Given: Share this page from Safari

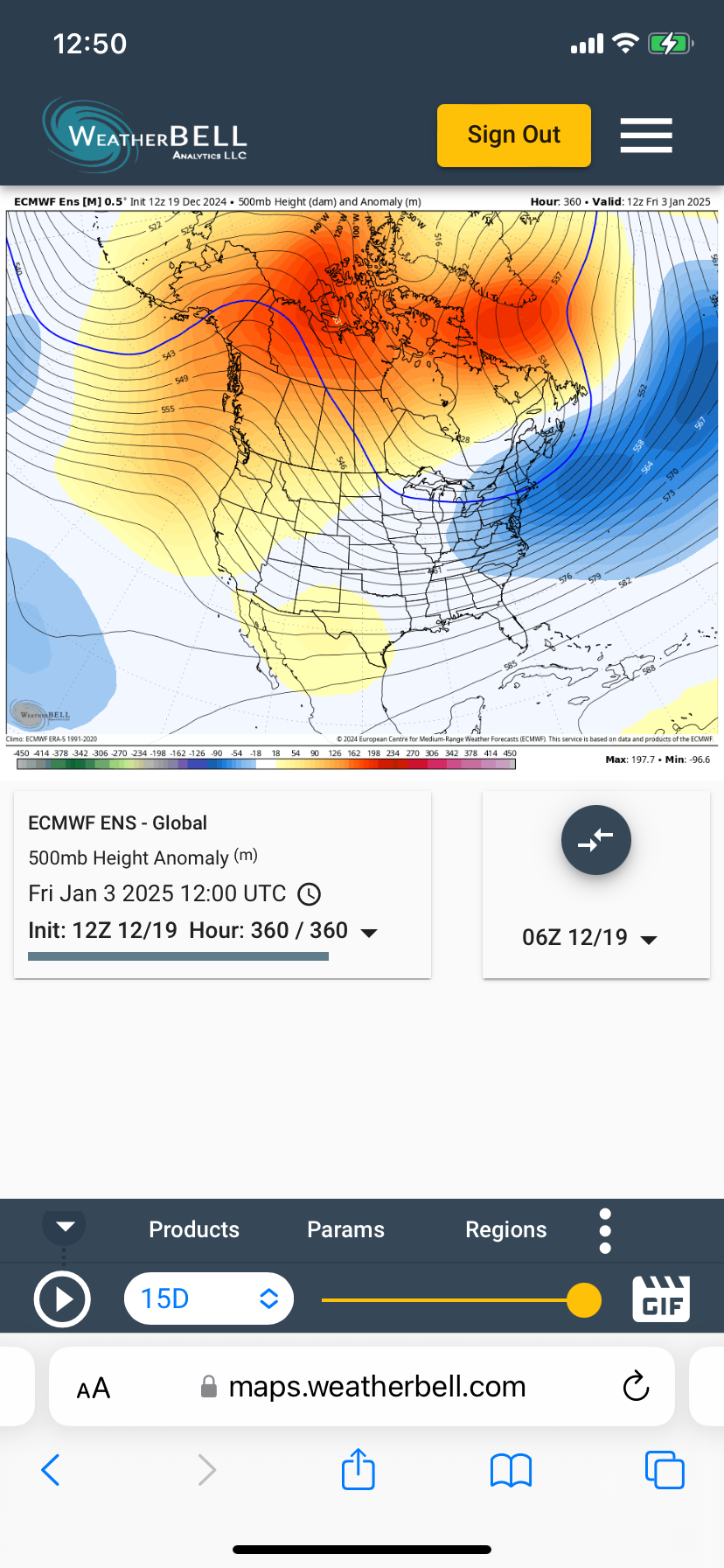Looking at the screenshot, I should coord(359,1470).
